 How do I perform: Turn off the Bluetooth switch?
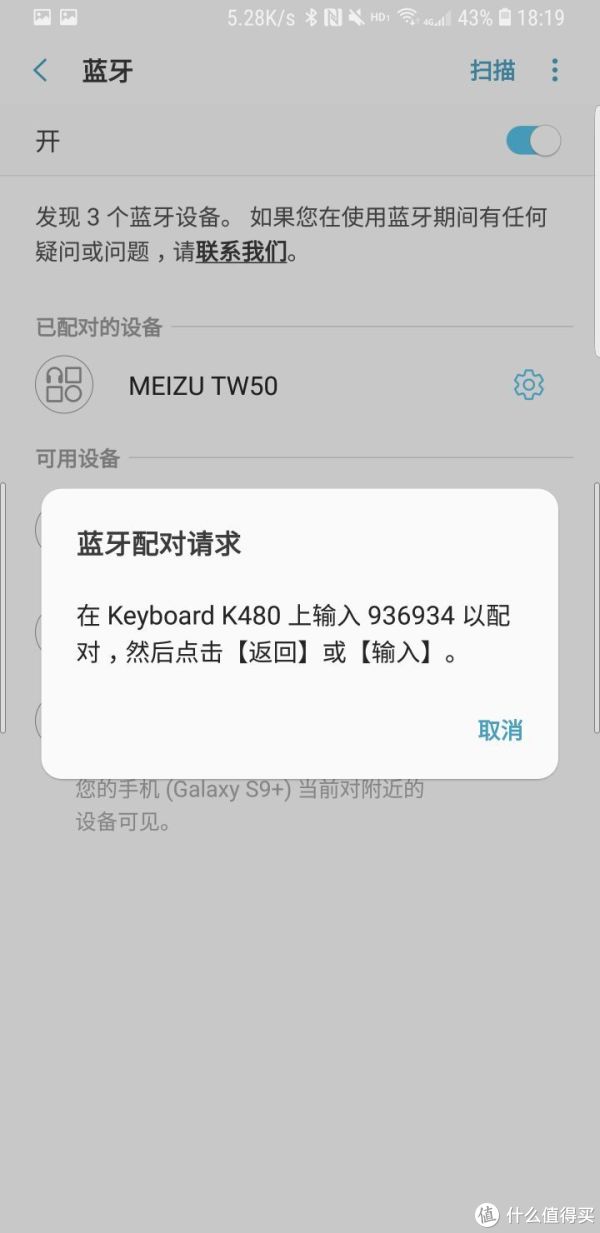pos(533,141)
